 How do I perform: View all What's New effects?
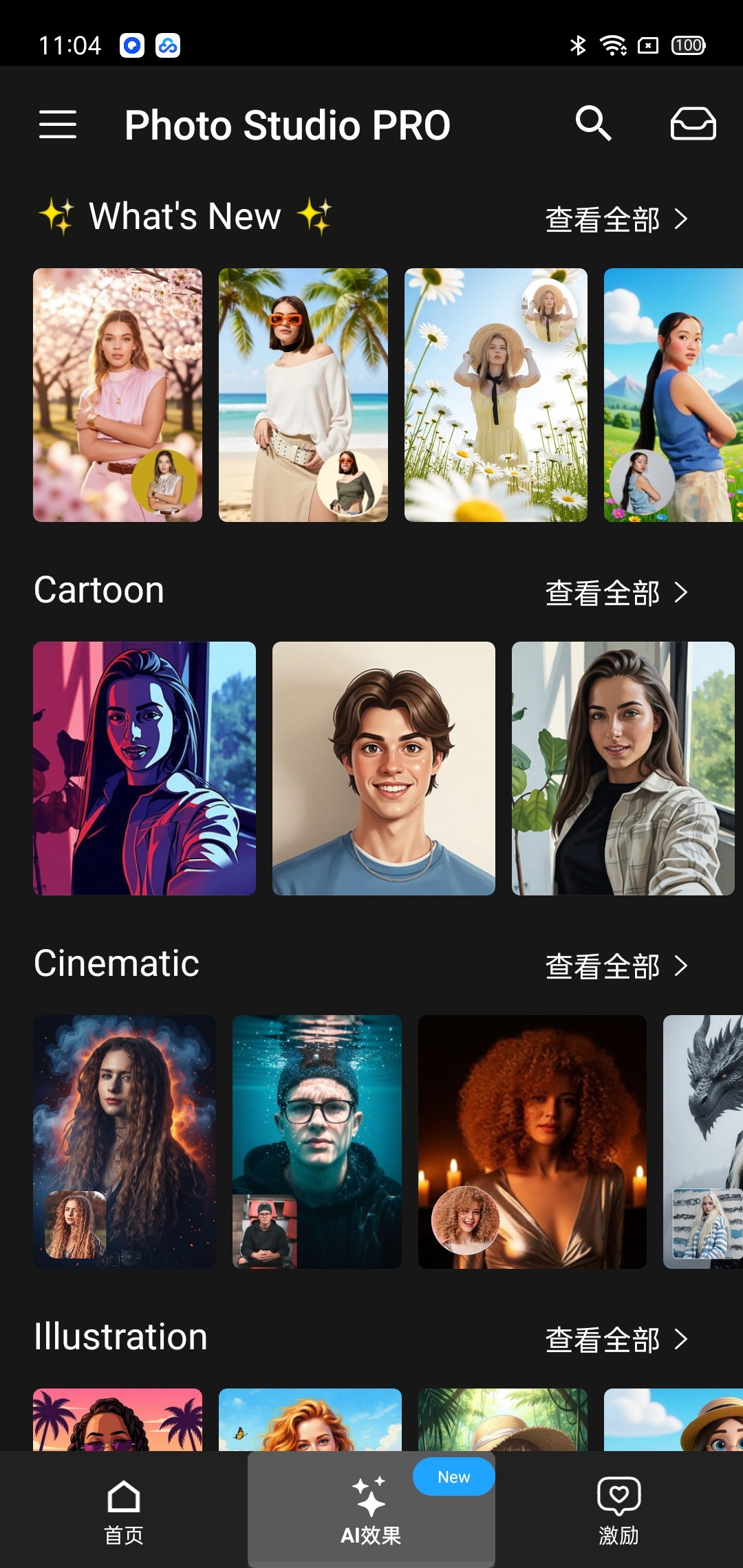click(617, 219)
